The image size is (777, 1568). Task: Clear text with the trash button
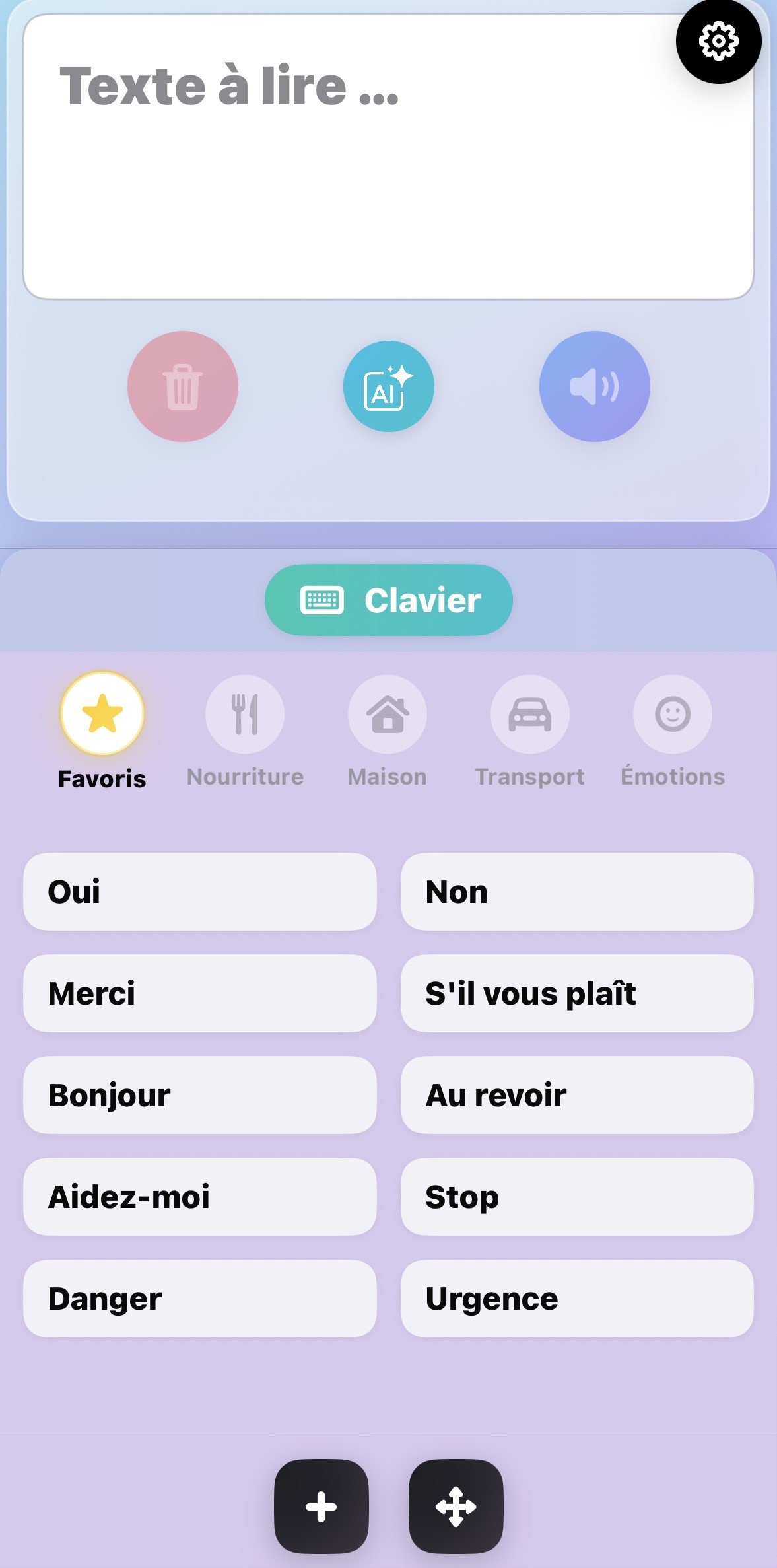(x=183, y=386)
